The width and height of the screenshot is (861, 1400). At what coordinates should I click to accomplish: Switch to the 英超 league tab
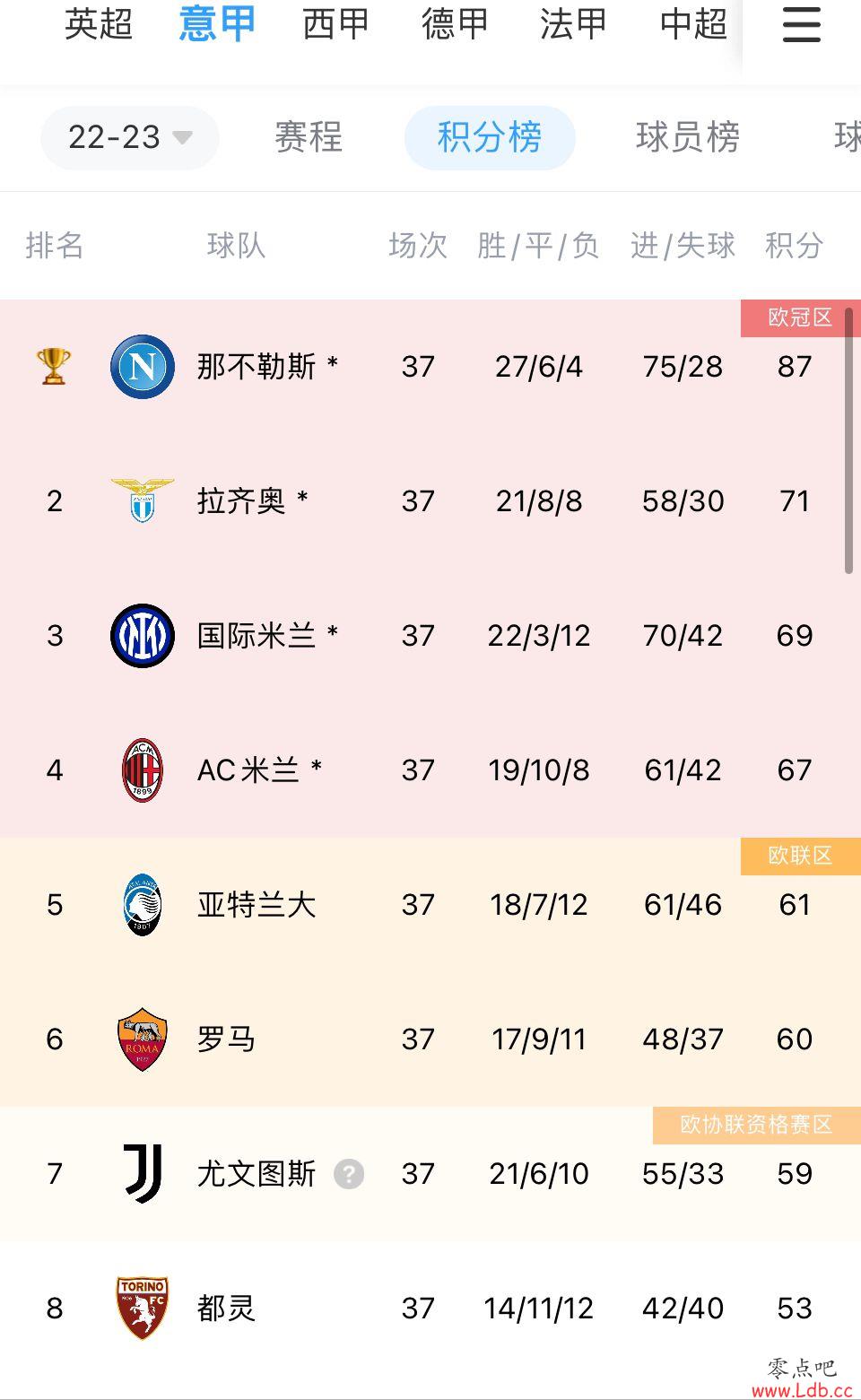tap(99, 24)
